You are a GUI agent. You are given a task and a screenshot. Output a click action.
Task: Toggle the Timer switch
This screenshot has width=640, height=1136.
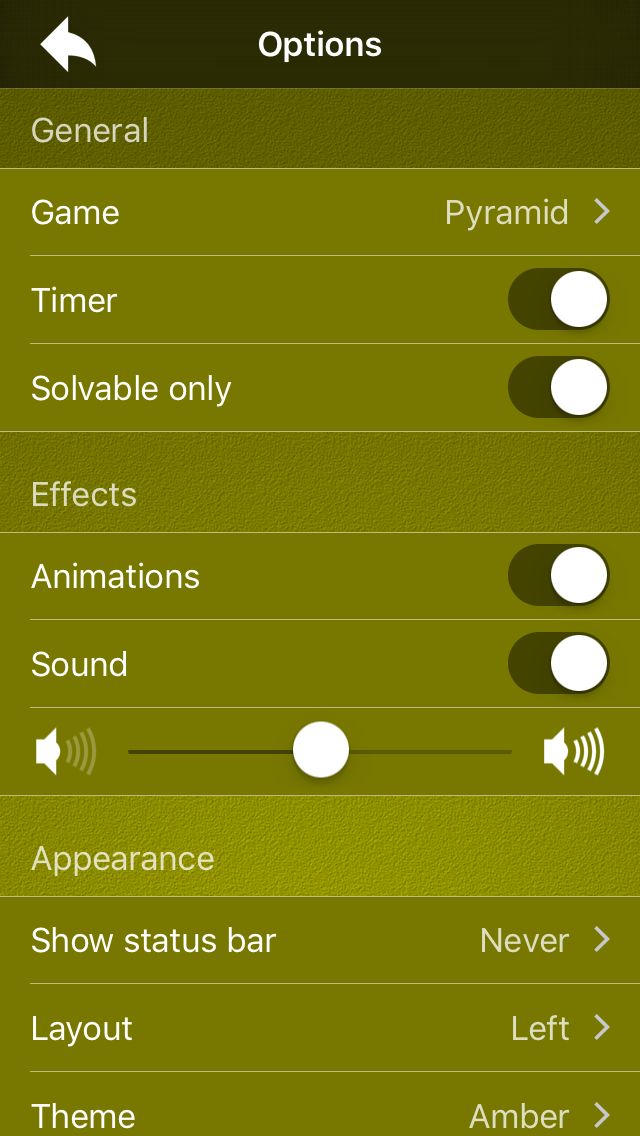[x=558, y=300]
